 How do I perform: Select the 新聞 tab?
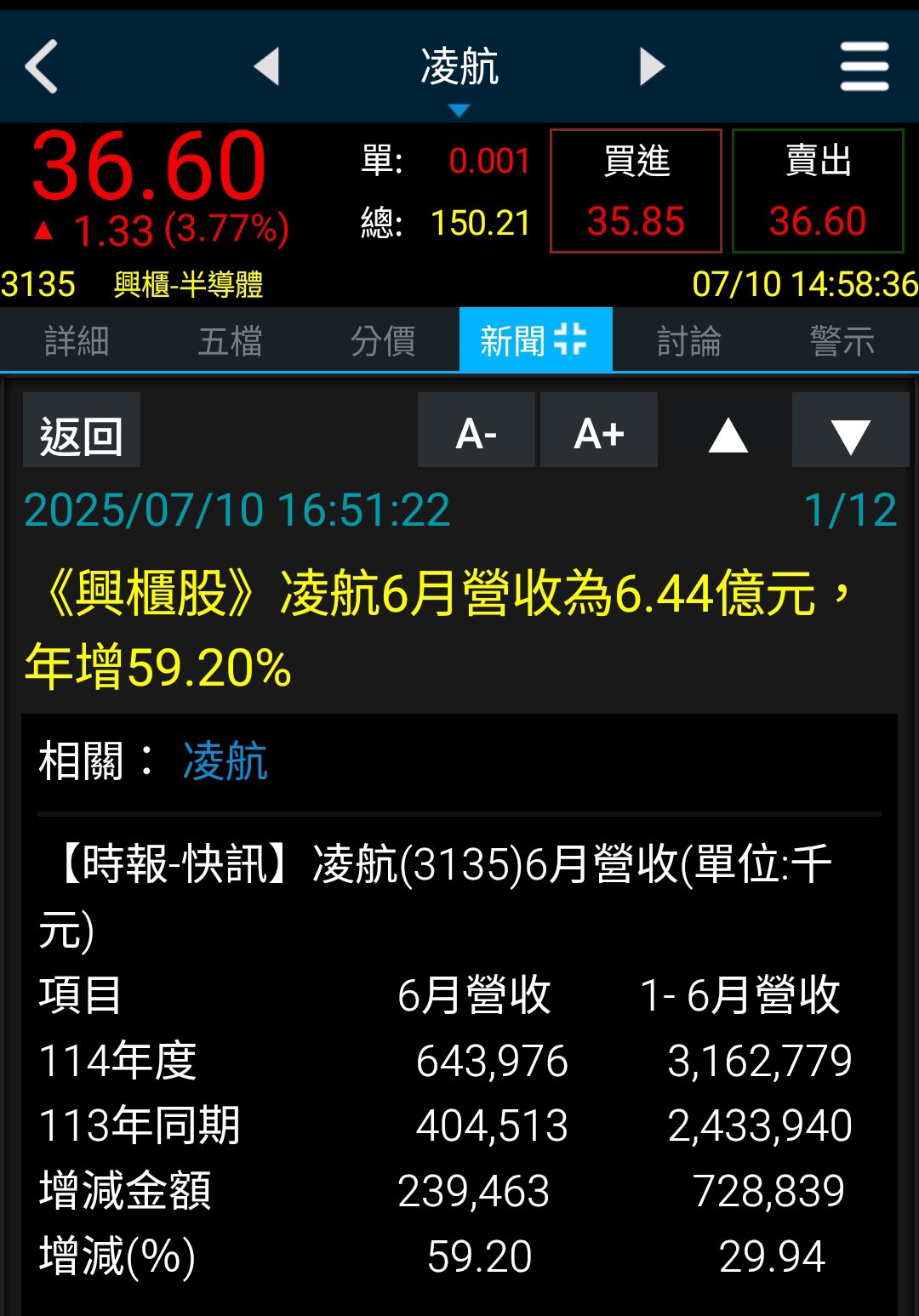[535, 340]
